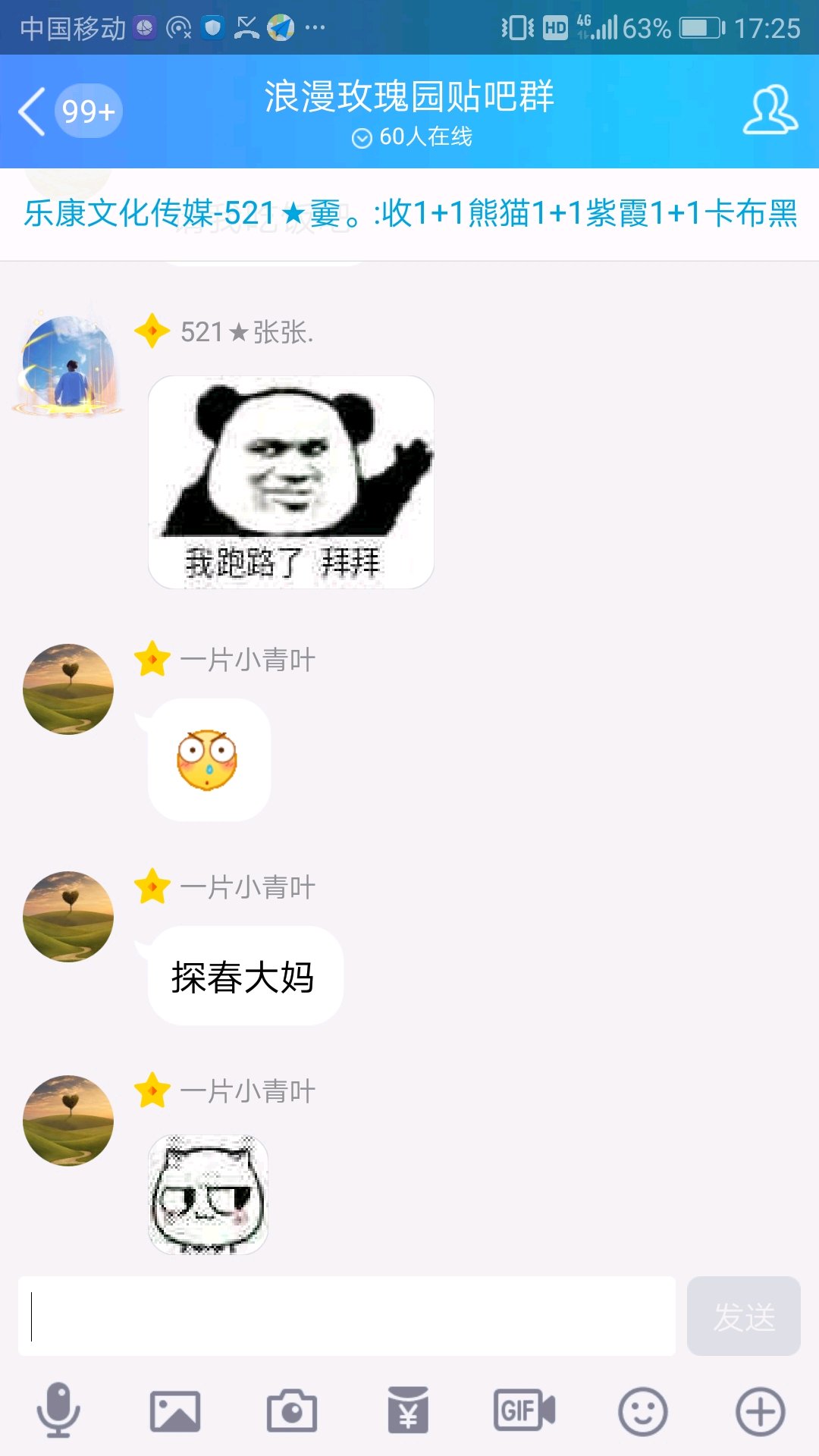819x1456 pixels.
Task: Open the emoji smiley panel
Action: click(643, 1412)
